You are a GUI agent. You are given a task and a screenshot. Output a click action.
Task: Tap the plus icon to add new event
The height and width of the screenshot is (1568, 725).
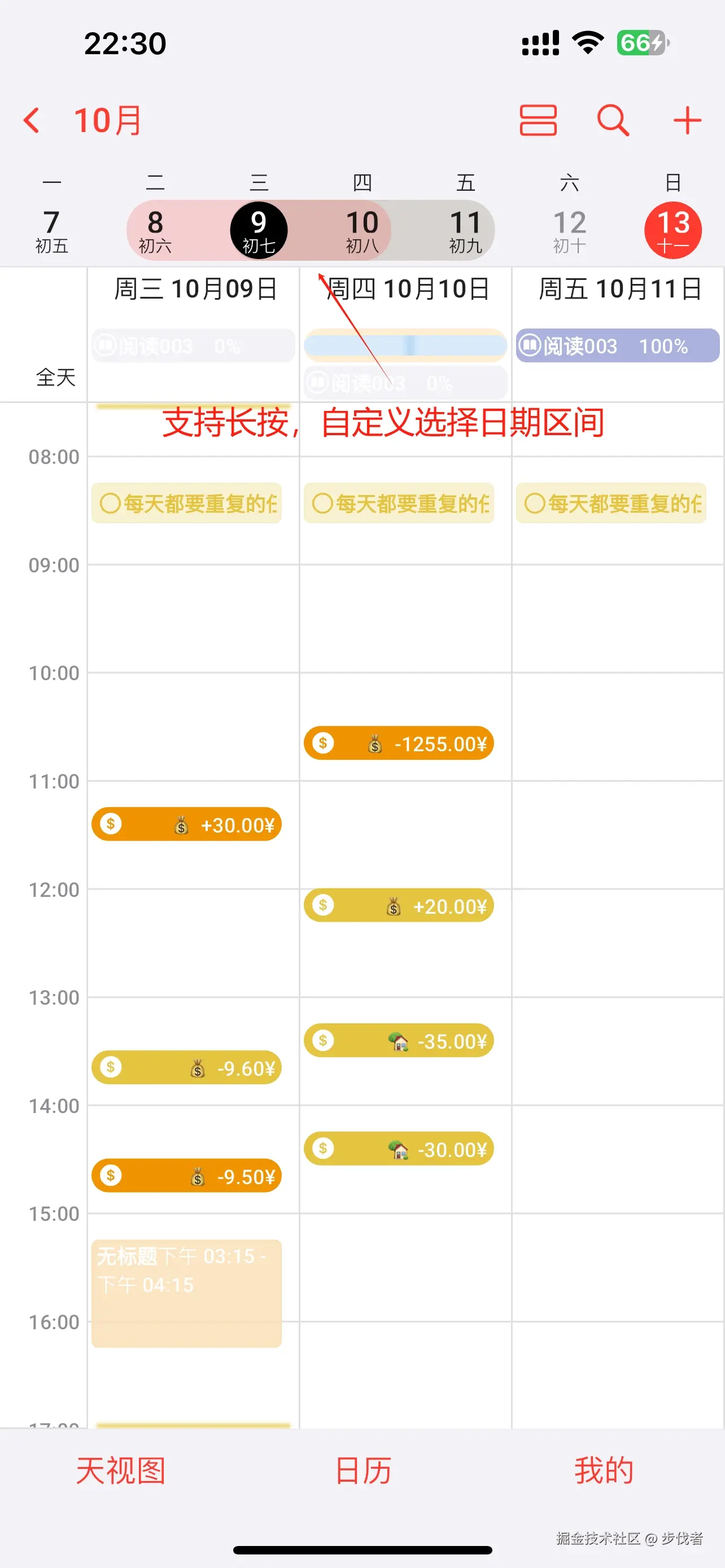[x=688, y=121]
